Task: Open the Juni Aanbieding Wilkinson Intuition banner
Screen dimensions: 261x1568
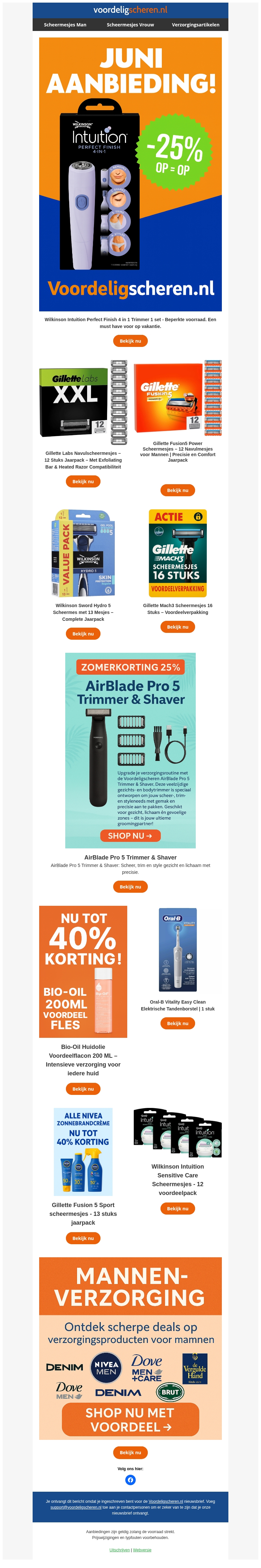Action: 130,174
